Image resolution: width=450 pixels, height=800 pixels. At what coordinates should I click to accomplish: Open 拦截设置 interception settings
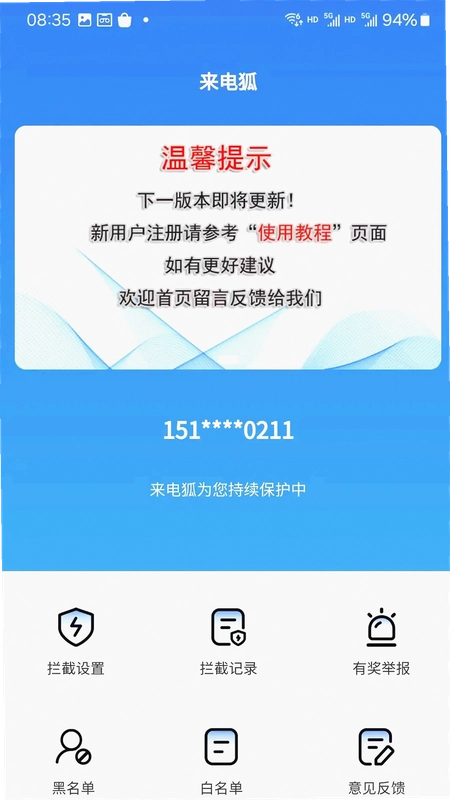76,641
